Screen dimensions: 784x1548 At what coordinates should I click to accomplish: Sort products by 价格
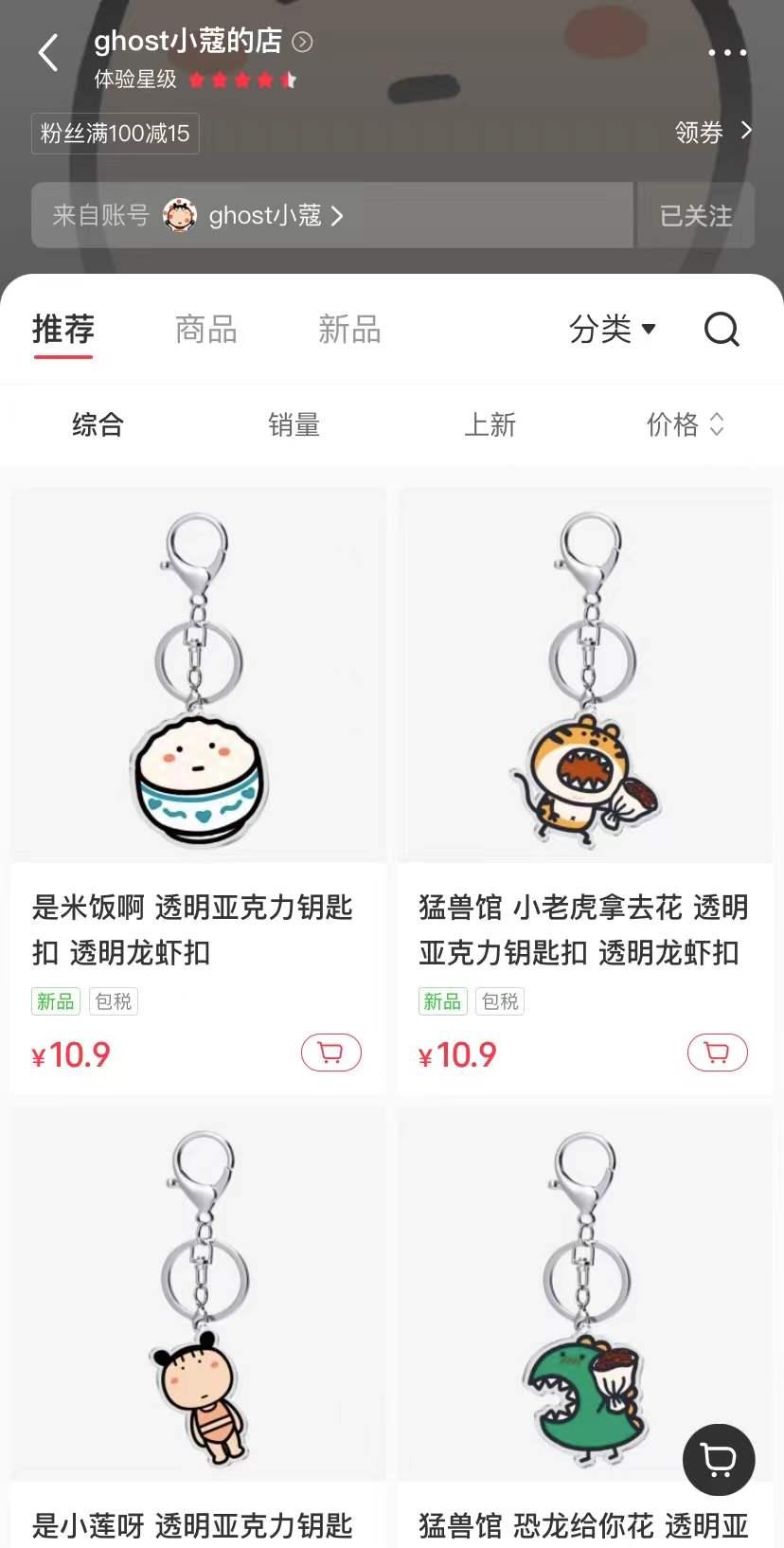click(686, 424)
